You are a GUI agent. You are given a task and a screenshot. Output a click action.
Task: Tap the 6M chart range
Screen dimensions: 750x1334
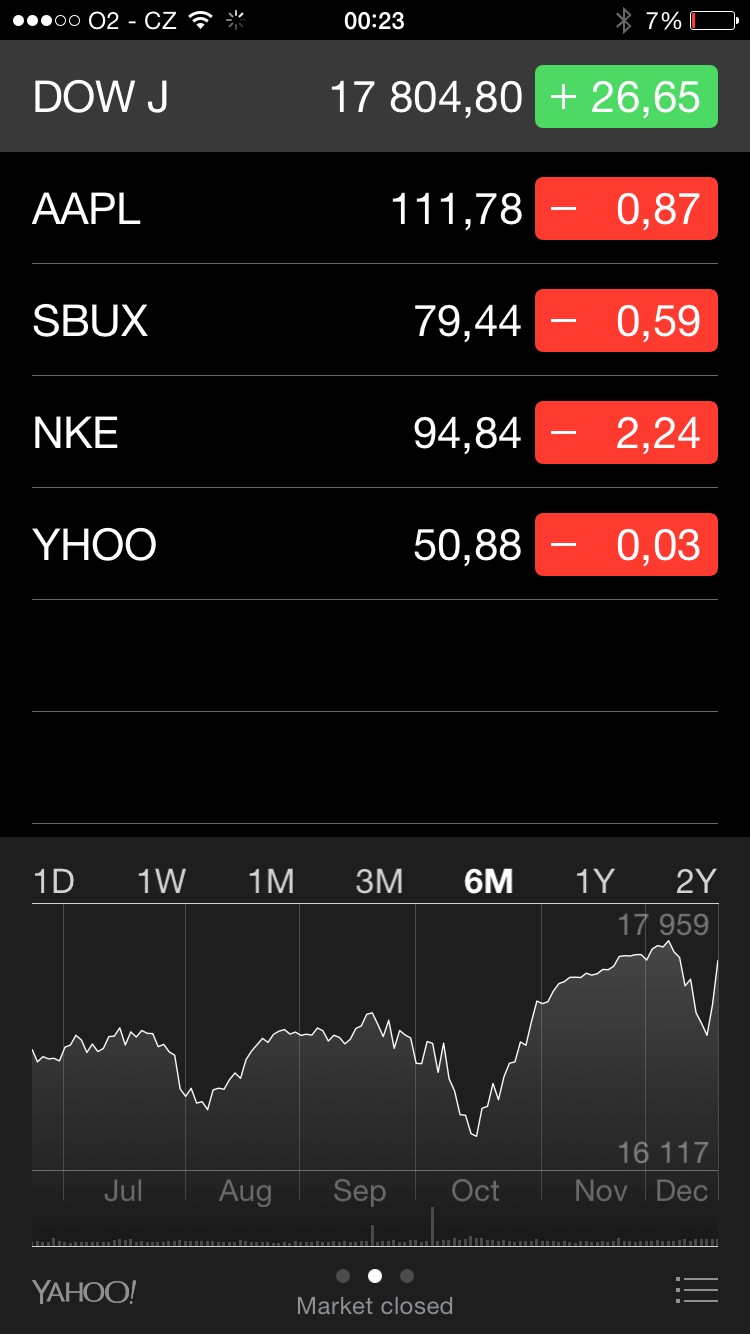488,881
